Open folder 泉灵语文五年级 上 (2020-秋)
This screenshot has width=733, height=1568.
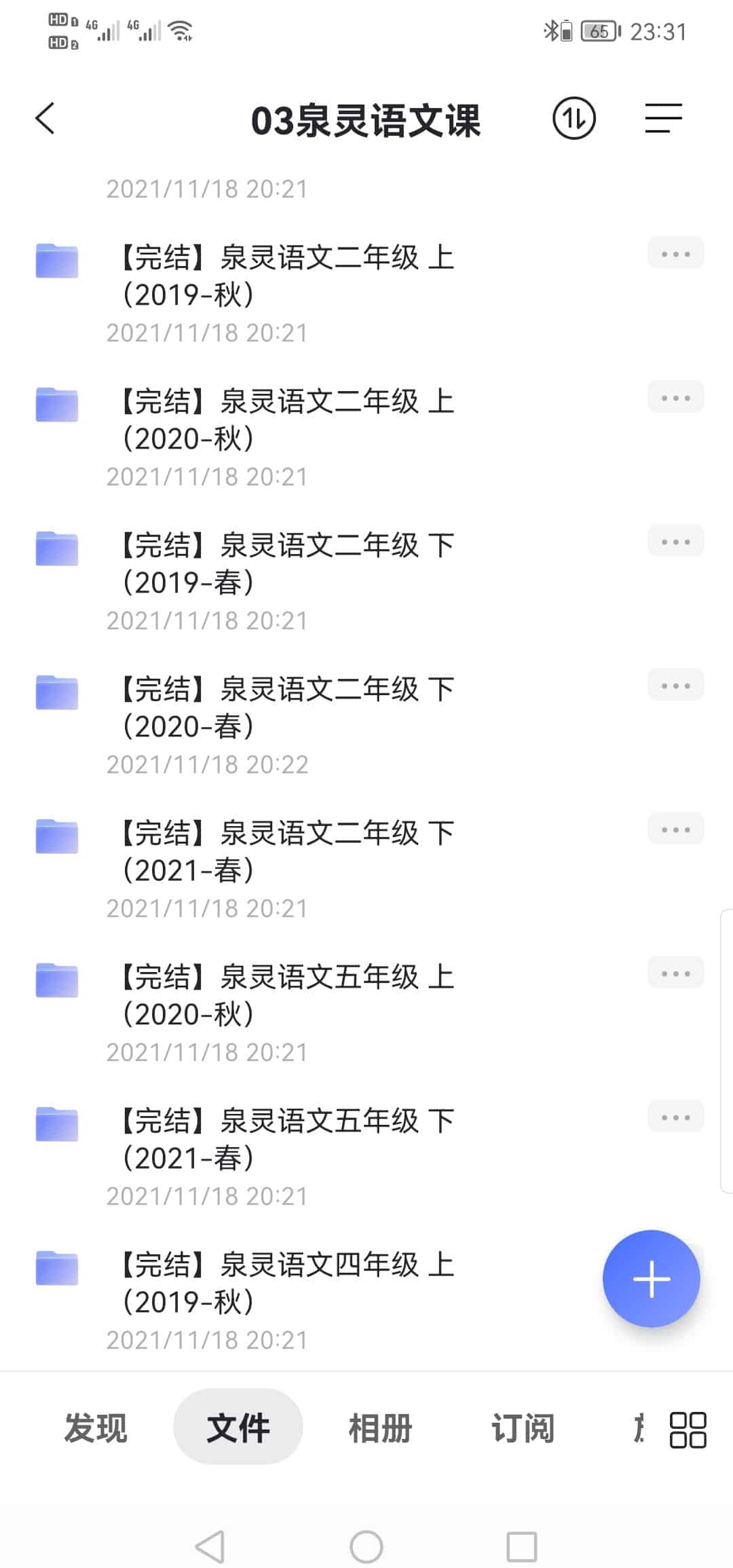click(x=285, y=996)
